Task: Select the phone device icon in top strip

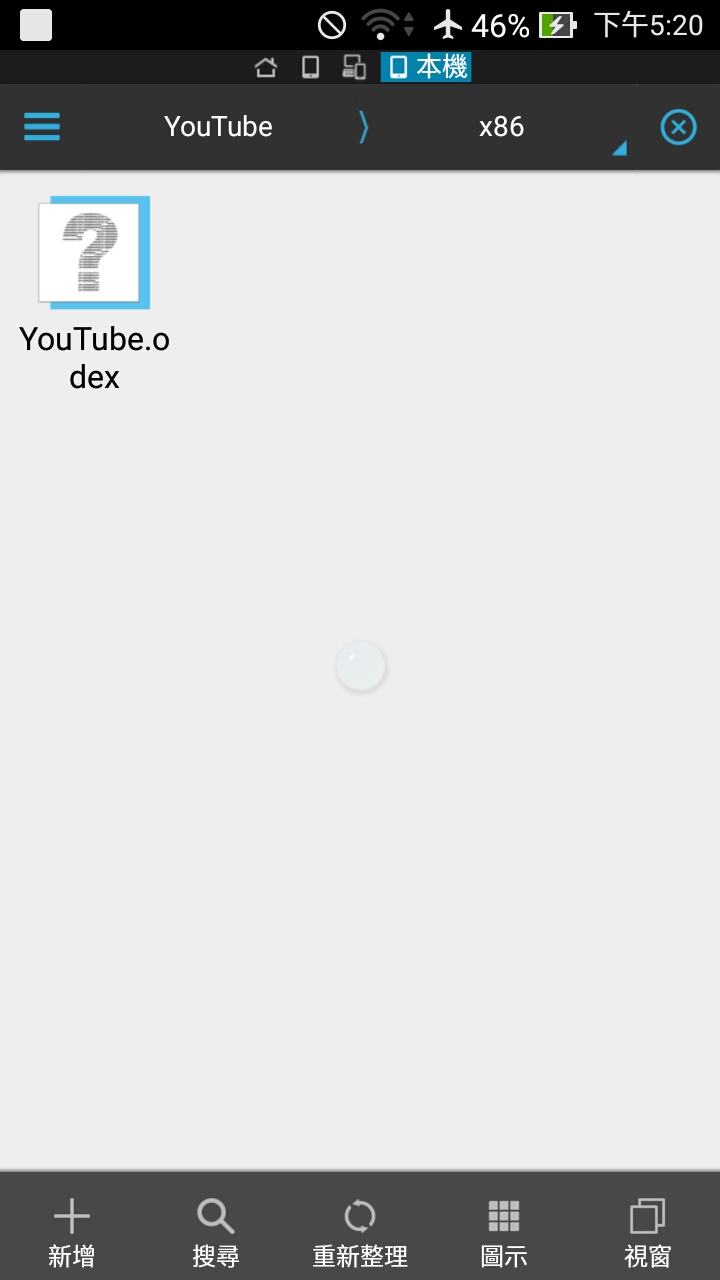Action: pyautogui.click(x=310, y=67)
